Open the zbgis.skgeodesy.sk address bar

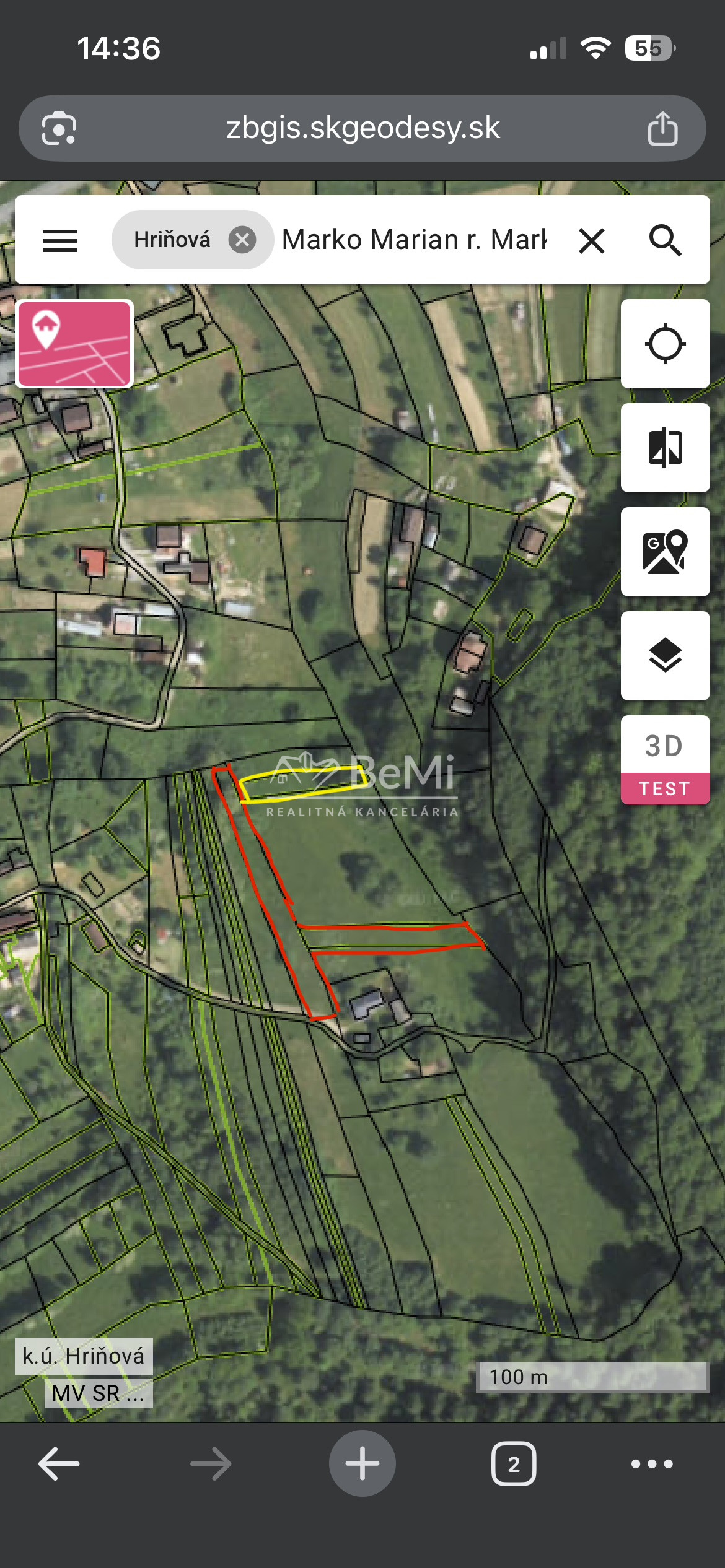tap(362, 129)
